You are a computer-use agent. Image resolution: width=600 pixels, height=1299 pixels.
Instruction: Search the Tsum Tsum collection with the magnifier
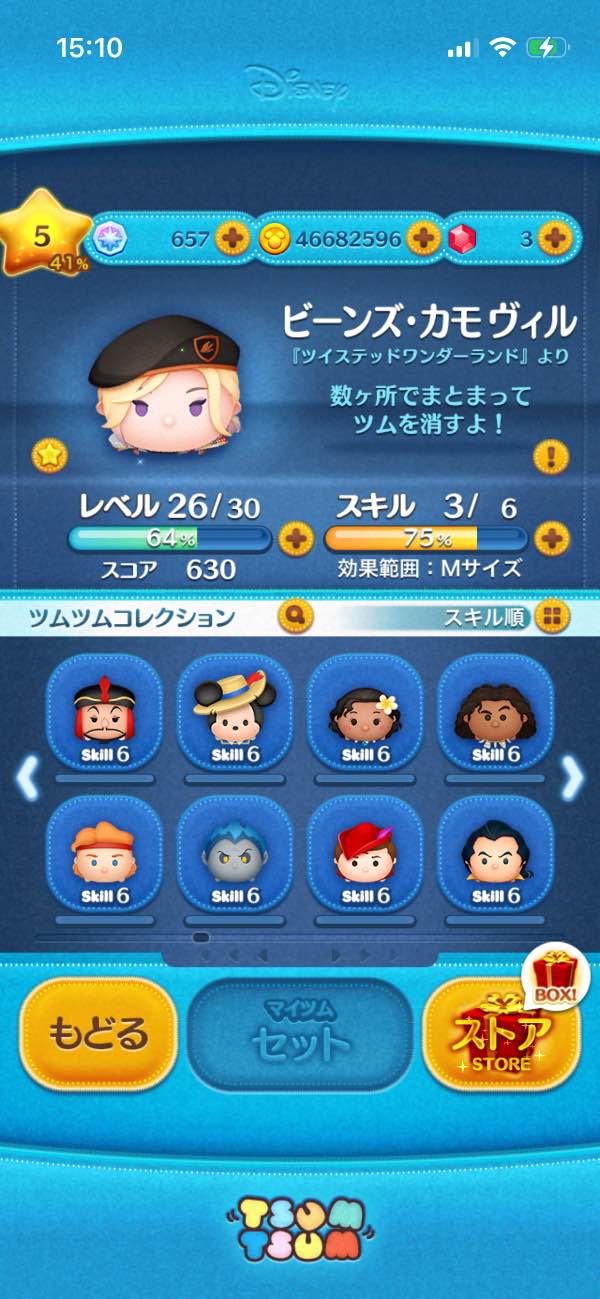[x=296, y=616]
